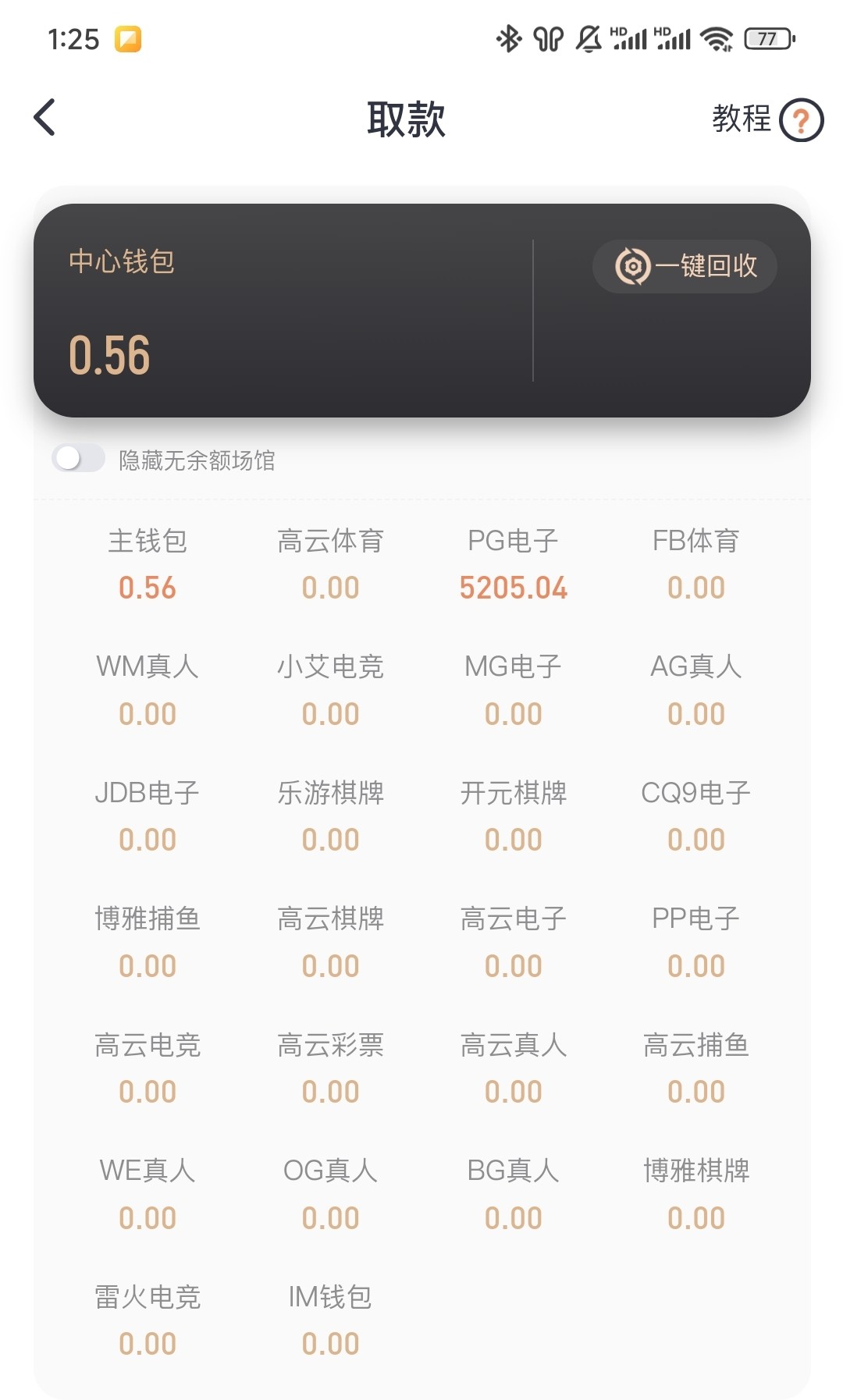Select the 高云体育 wallet
Image resolution: width=843 pixels, height=1400 pixels.
(x=330, y=565)
